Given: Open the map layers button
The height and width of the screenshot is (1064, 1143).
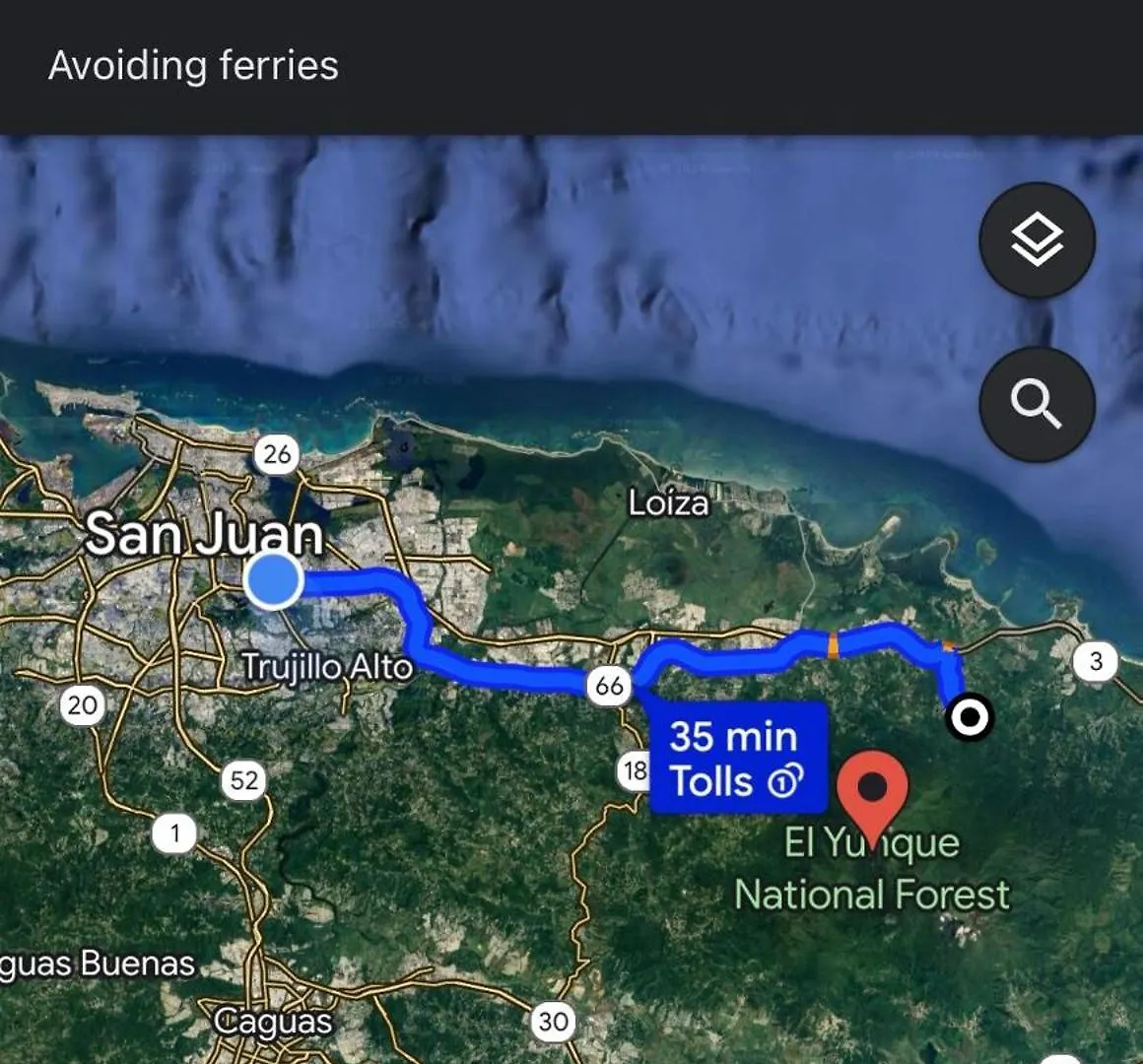Looking at the screenshot, I should click(x=1037, y=240).
